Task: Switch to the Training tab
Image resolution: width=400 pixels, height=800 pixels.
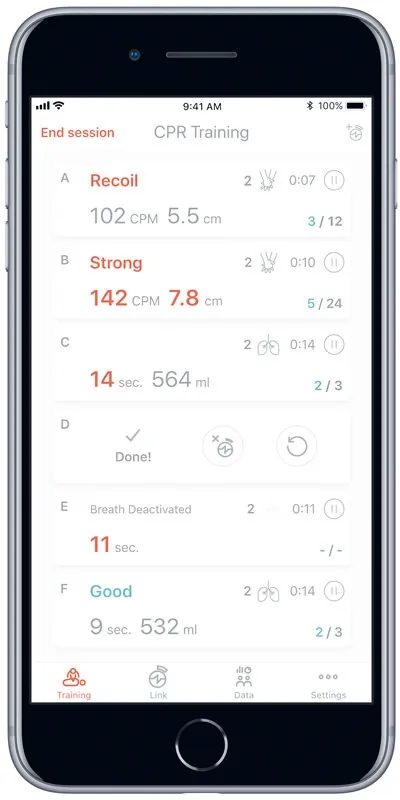Action: pyautogui.click(x=74, y=683)
